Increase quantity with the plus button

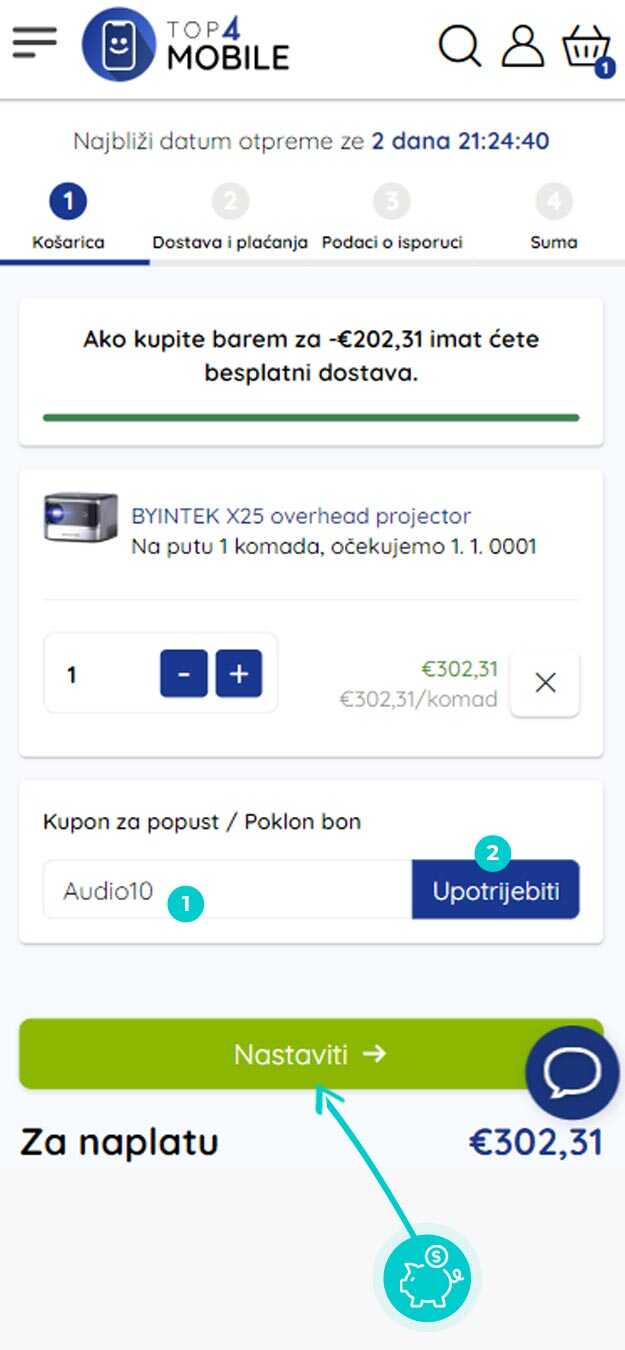pos(238,674)
